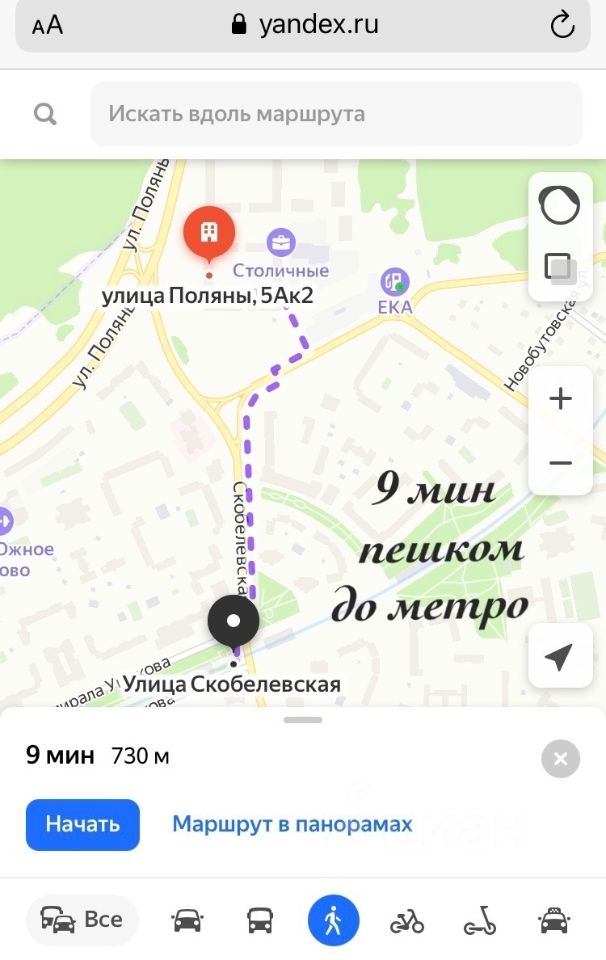Tap the "Искать вдоль маршрута" search field
The height and width of the screenshot is (960, 606).
[x=336, y=114]
